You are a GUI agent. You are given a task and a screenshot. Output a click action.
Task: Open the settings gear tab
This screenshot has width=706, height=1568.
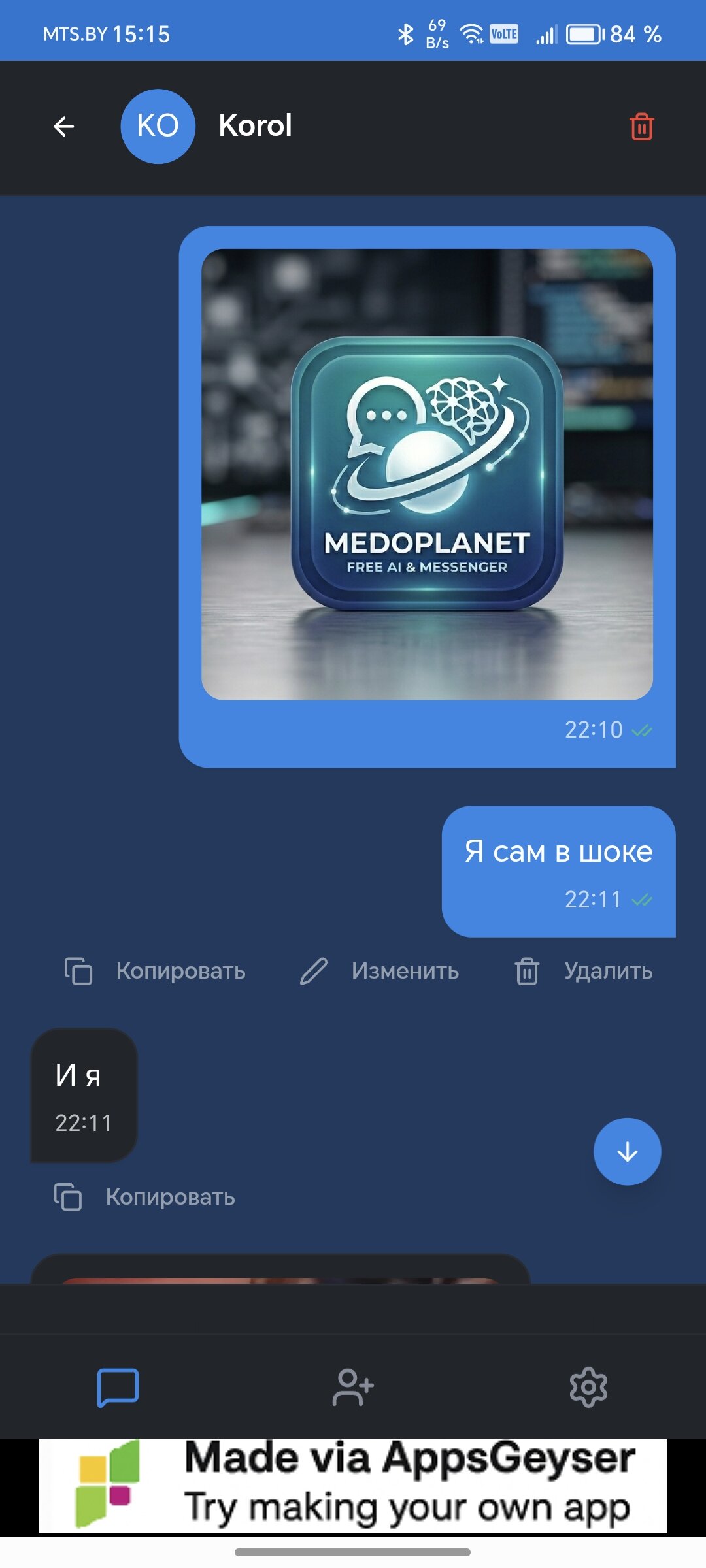click(x=588, y=1386)
